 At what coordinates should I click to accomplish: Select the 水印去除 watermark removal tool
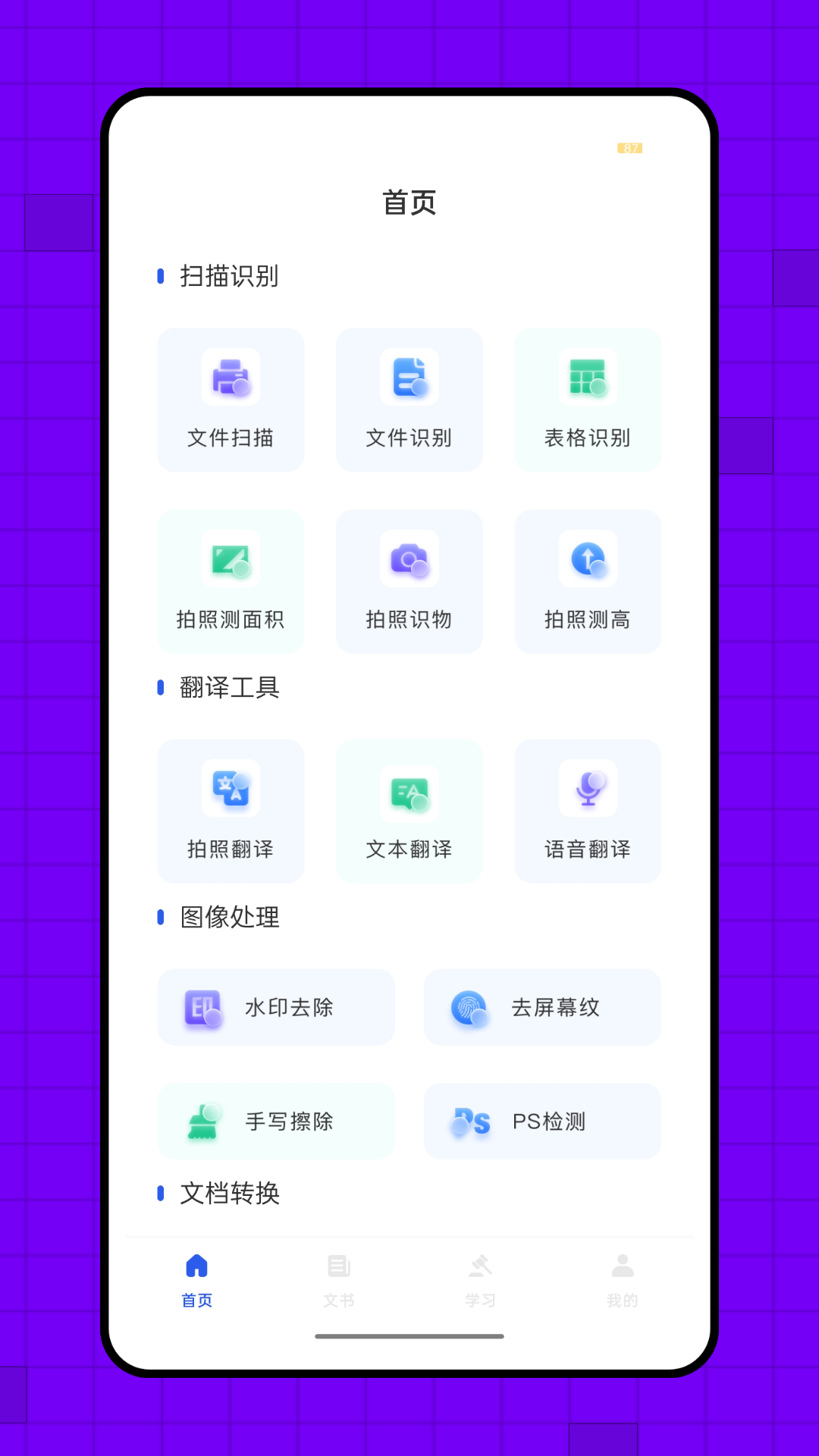point(276,1008)
